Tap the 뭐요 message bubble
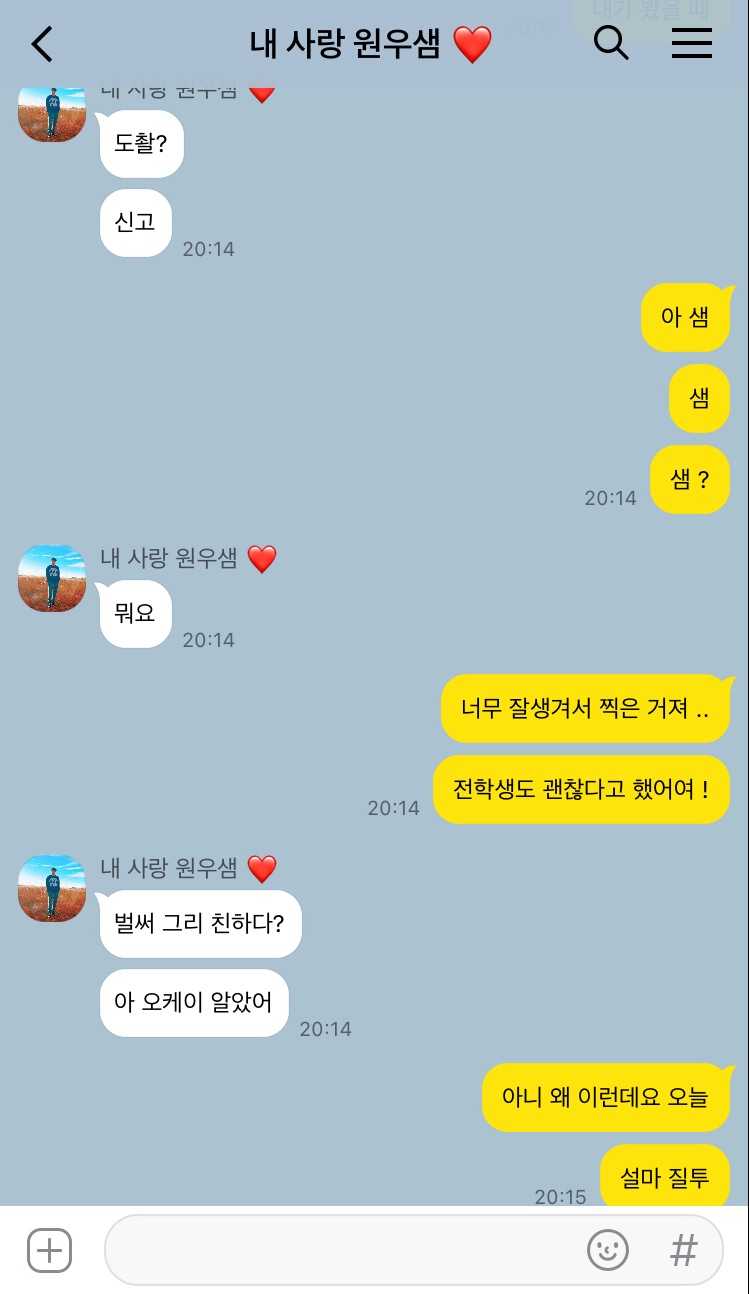Screen dimensions: 749x1294 coord(135,614)
